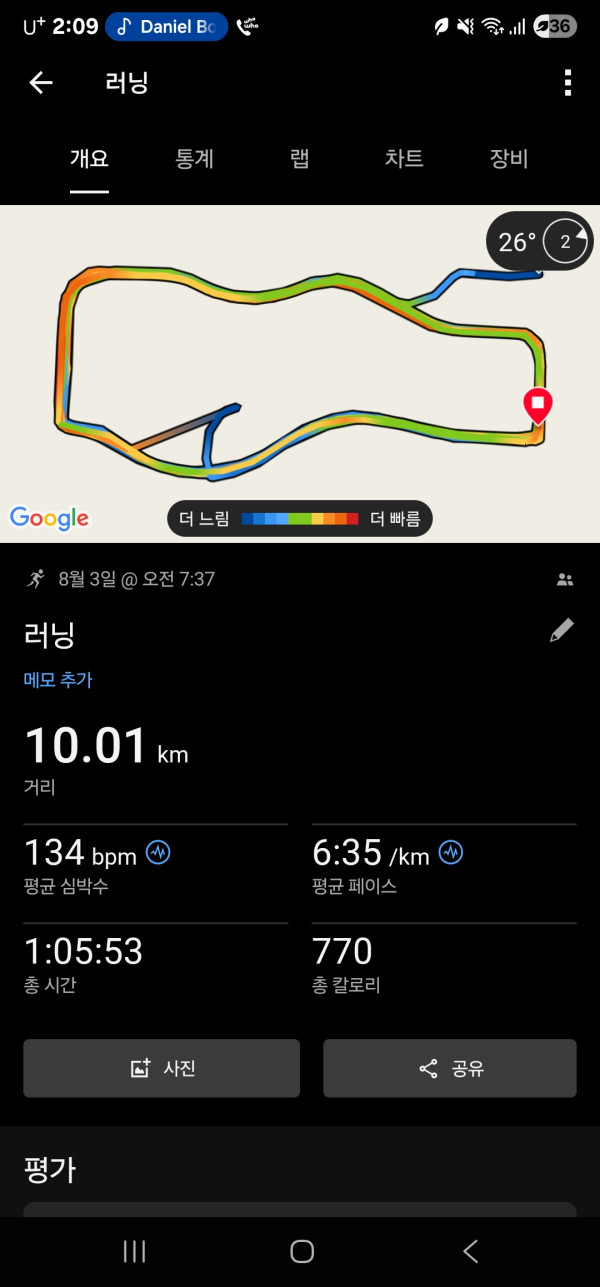Share the run using 공유 button
Viewport: 600px width, 1287px height.
coord(450,1068)
